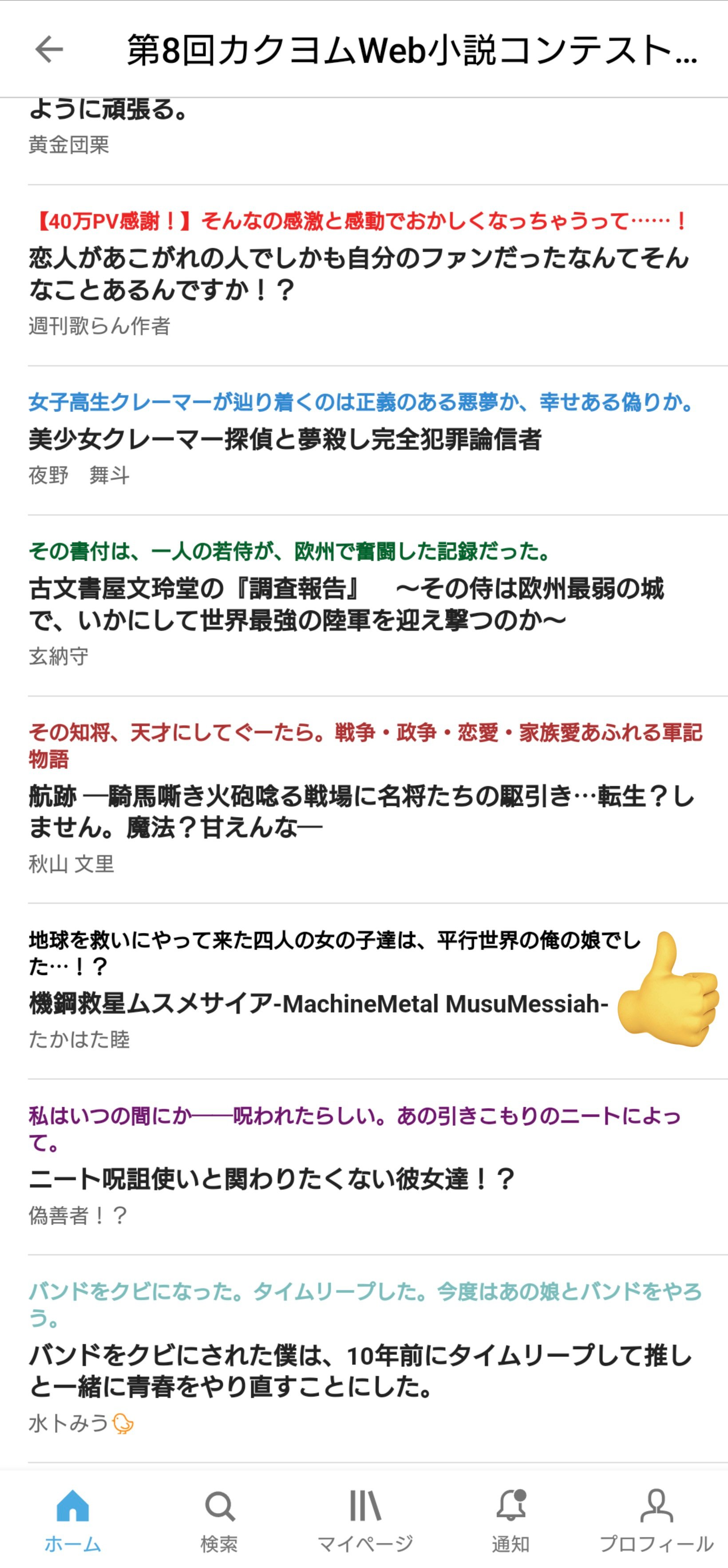Viewport: 728px width, 1568px height.
Task: Open ニート呪詛使いと関わりたくない彼女達！？
Action: [x=272, y=1178]
